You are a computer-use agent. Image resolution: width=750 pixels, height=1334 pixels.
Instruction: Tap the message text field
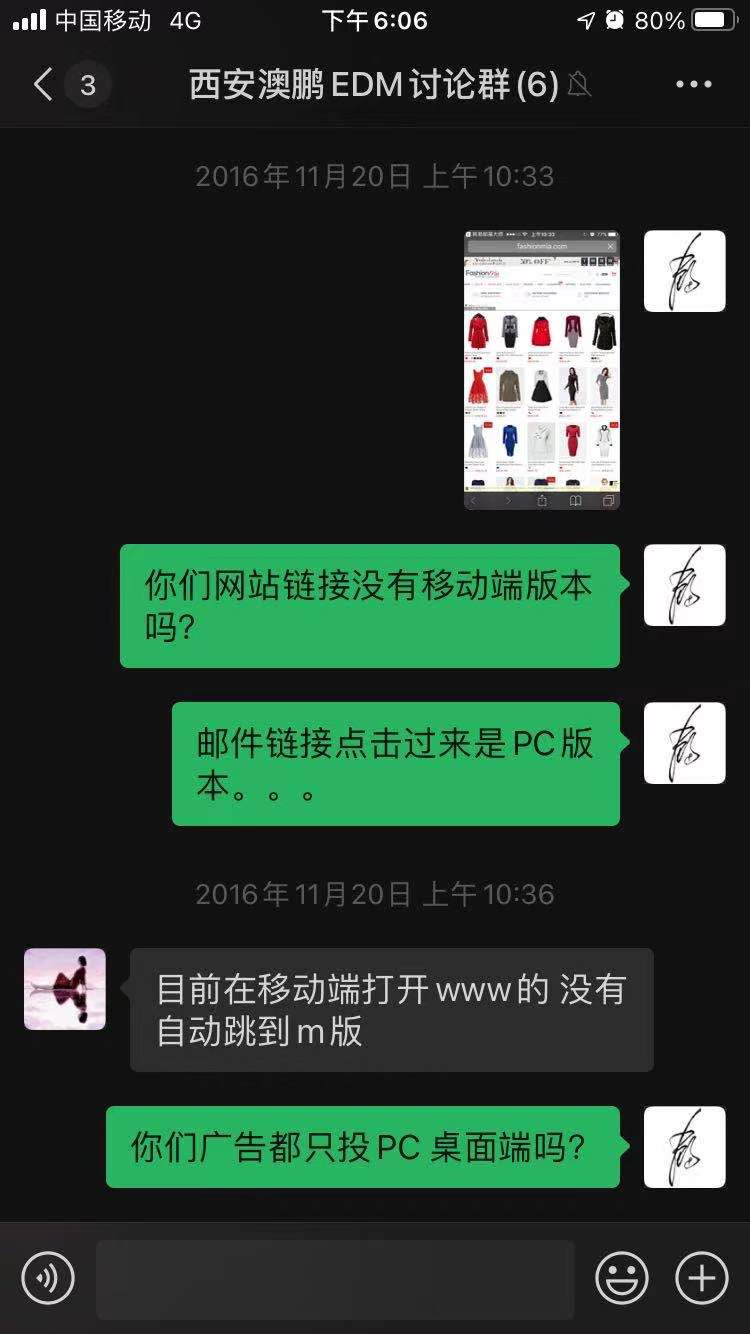click(335, 1279)
